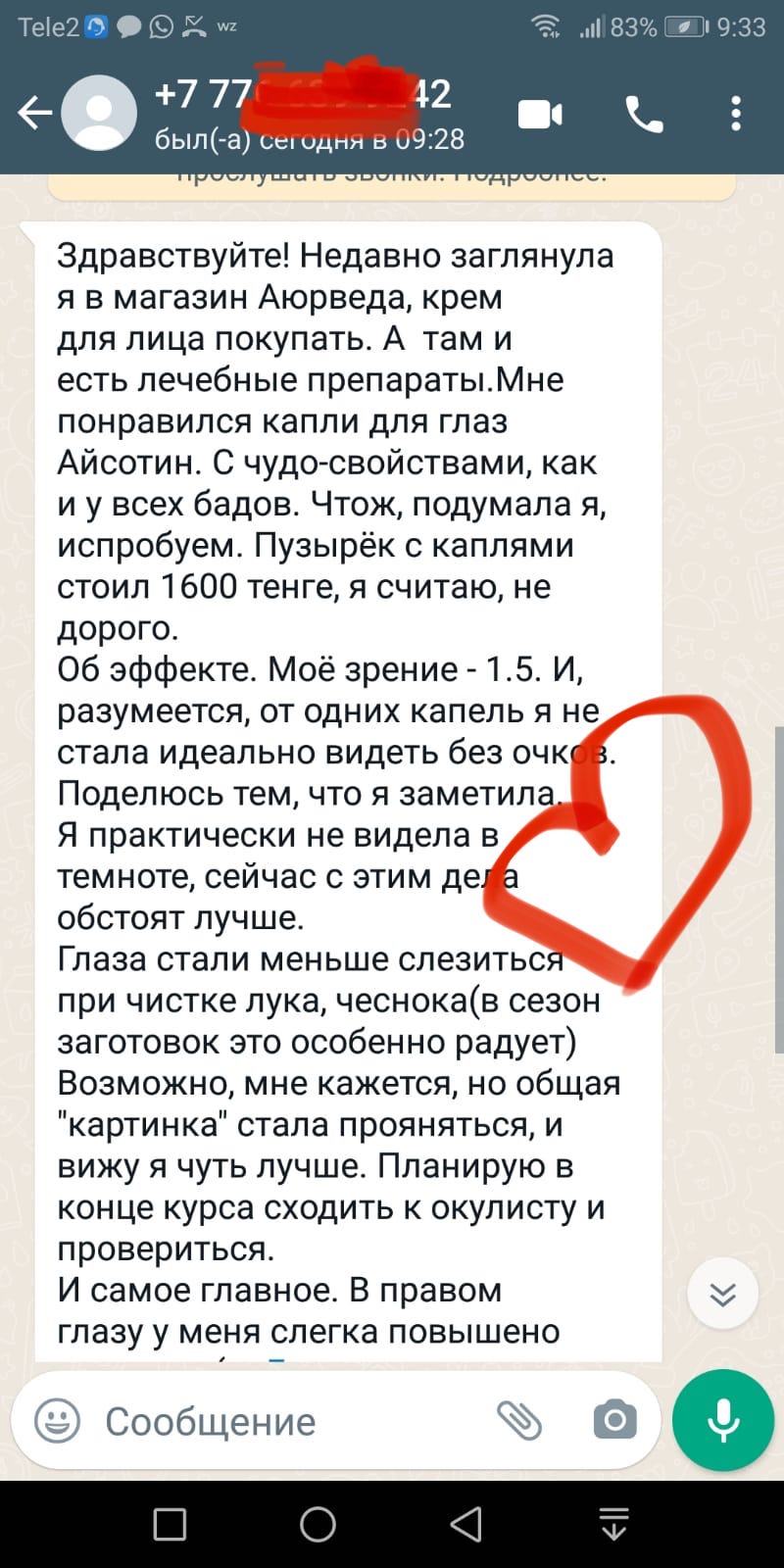Start a voice call with this contact

(644, 115)
